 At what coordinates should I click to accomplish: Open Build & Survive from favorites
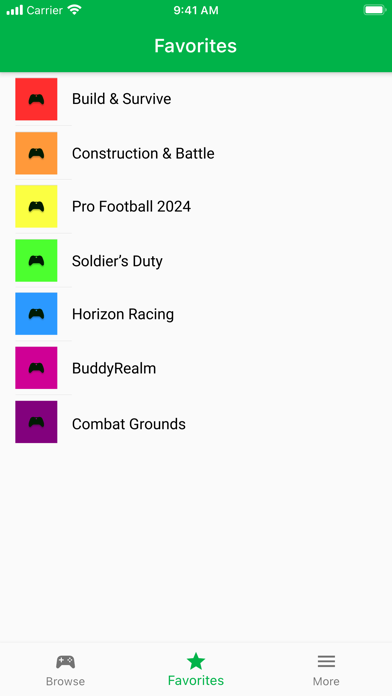(x=196, y=99)
